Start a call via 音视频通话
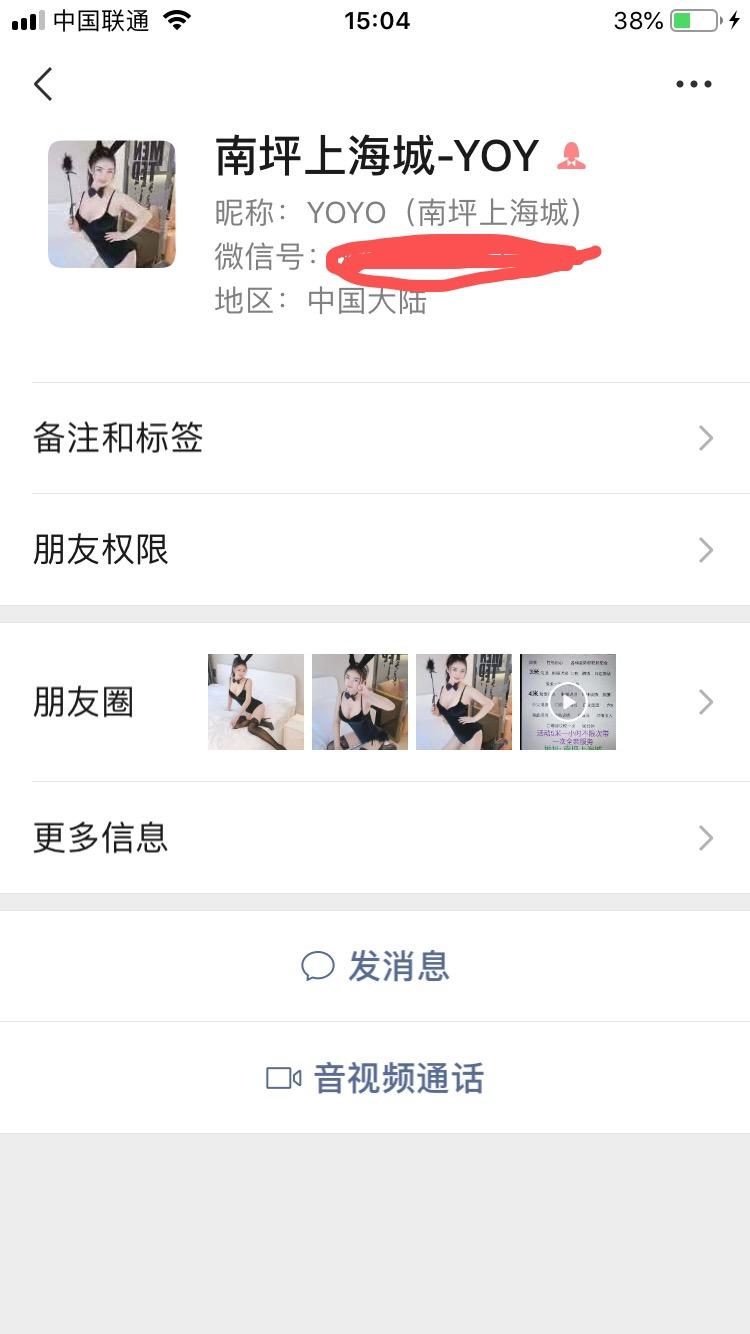 point(400,1078)
